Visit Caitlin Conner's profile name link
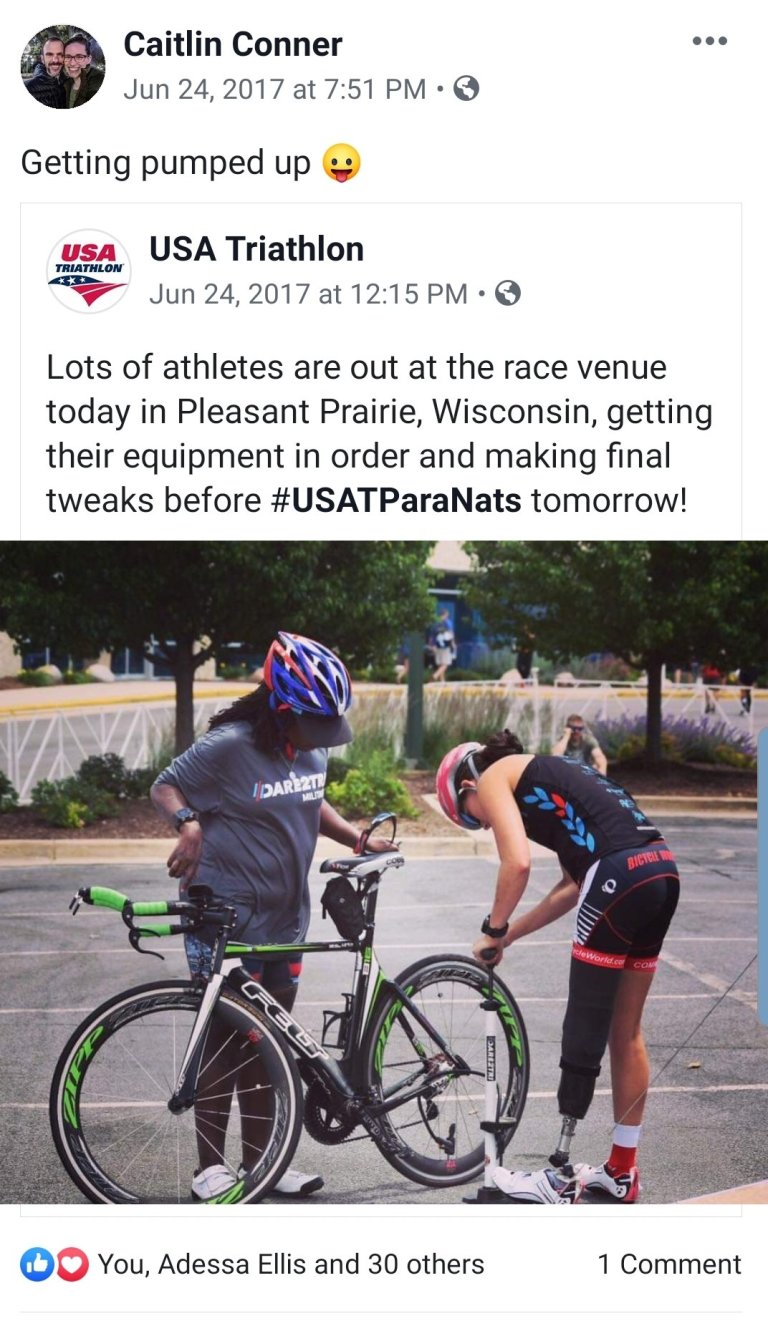This screenshot has height=1331, width=768. tap(232, 44)
